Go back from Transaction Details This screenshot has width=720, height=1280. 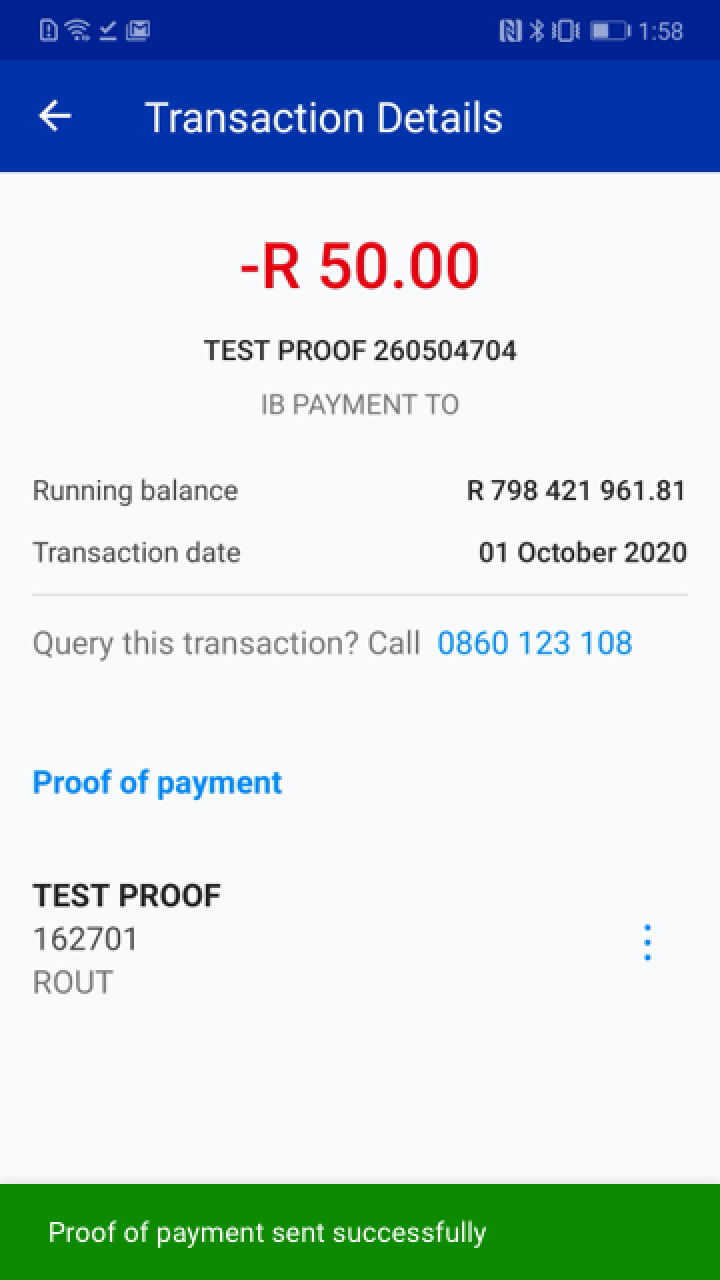tap(55, 117)
